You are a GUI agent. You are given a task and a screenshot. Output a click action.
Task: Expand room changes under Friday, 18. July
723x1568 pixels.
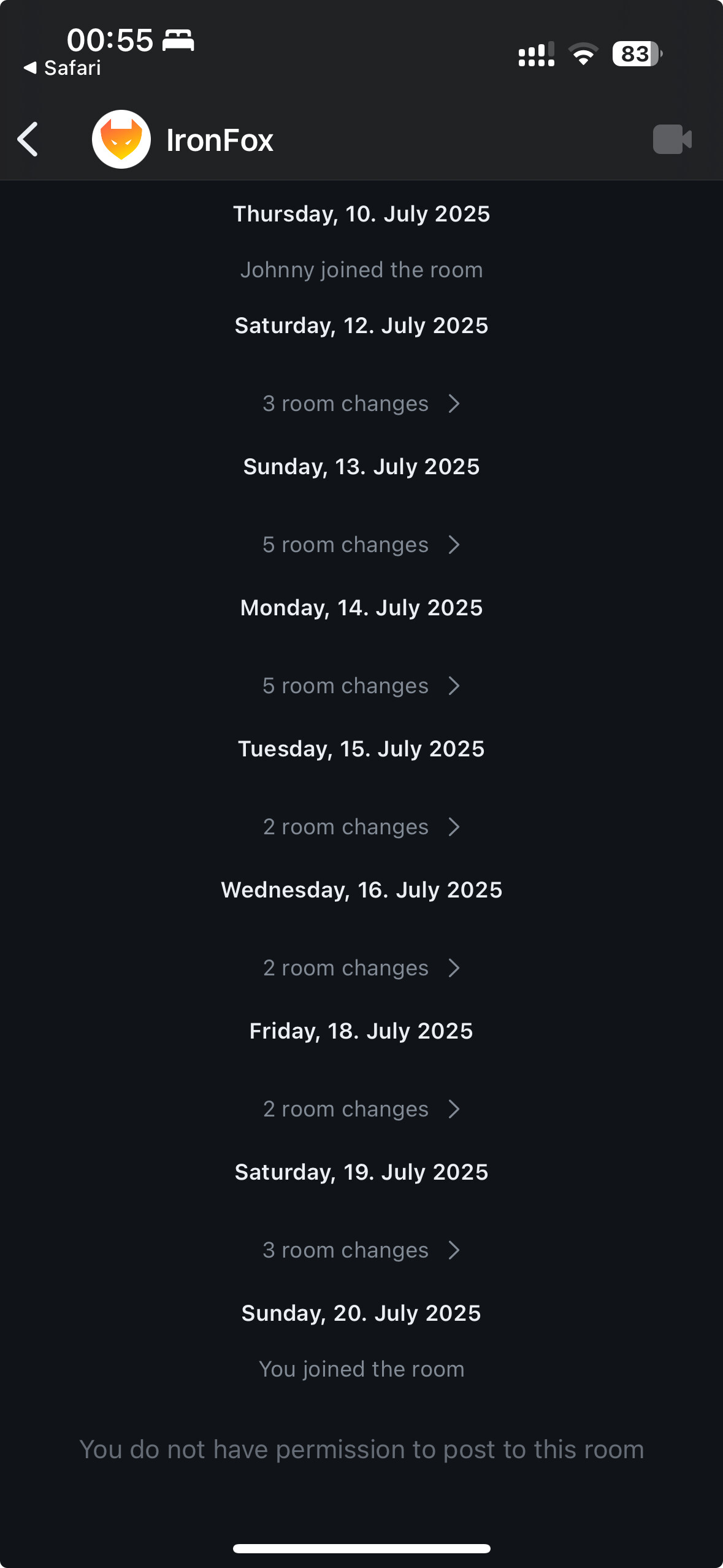click(361, 1109)
